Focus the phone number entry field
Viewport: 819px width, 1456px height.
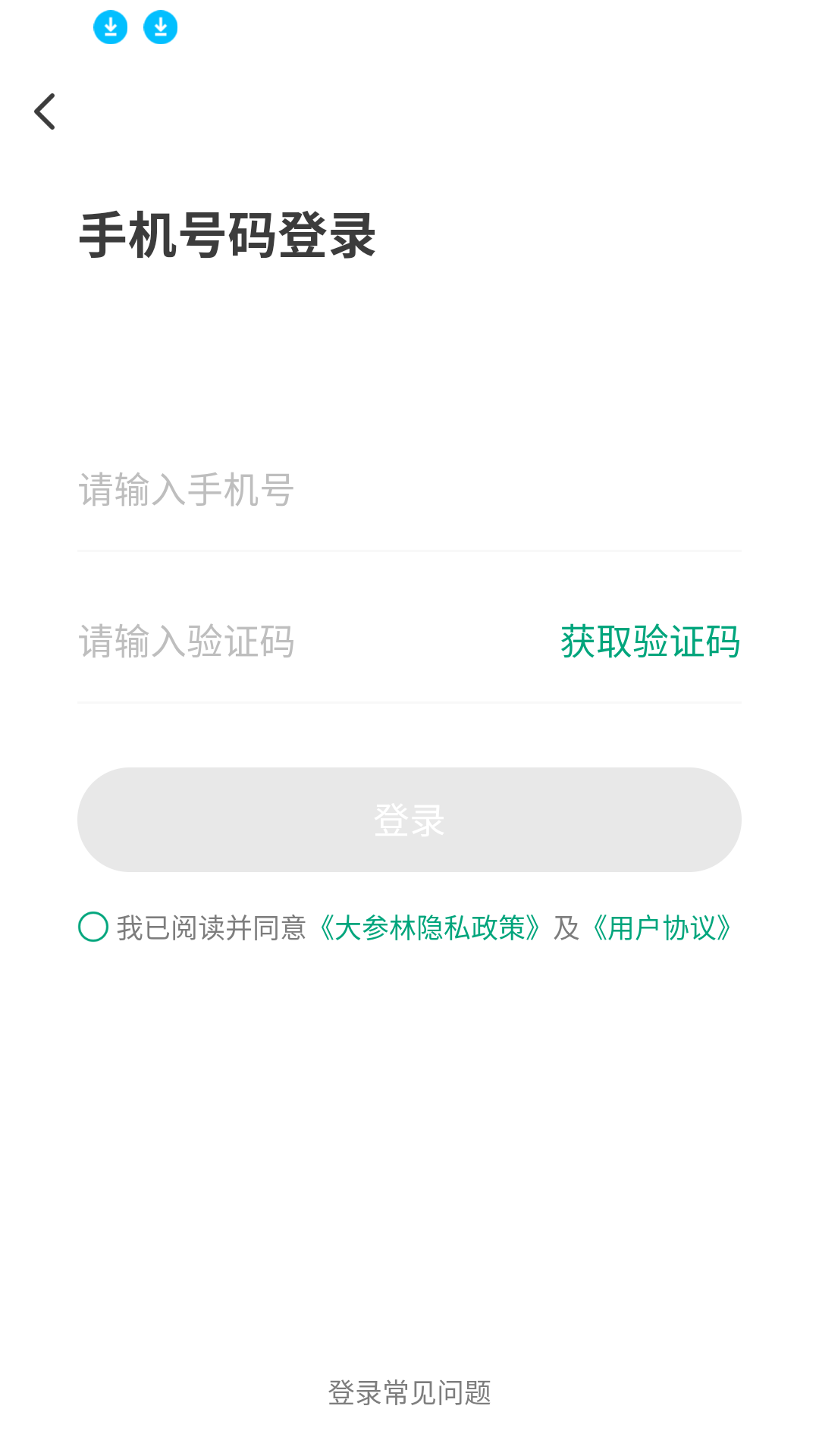click(303, 493)
